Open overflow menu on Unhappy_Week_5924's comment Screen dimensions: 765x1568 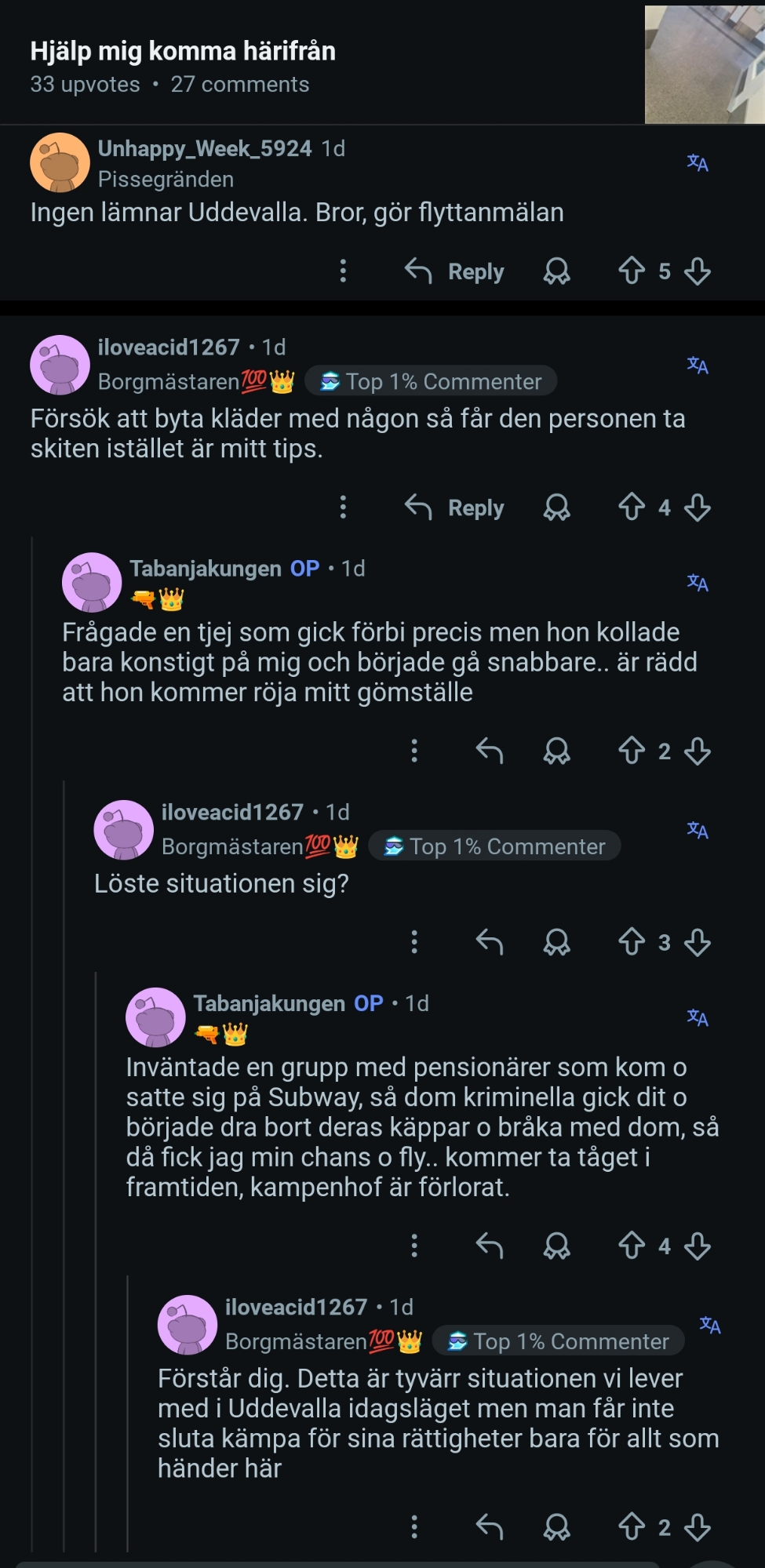coord(343,271)
